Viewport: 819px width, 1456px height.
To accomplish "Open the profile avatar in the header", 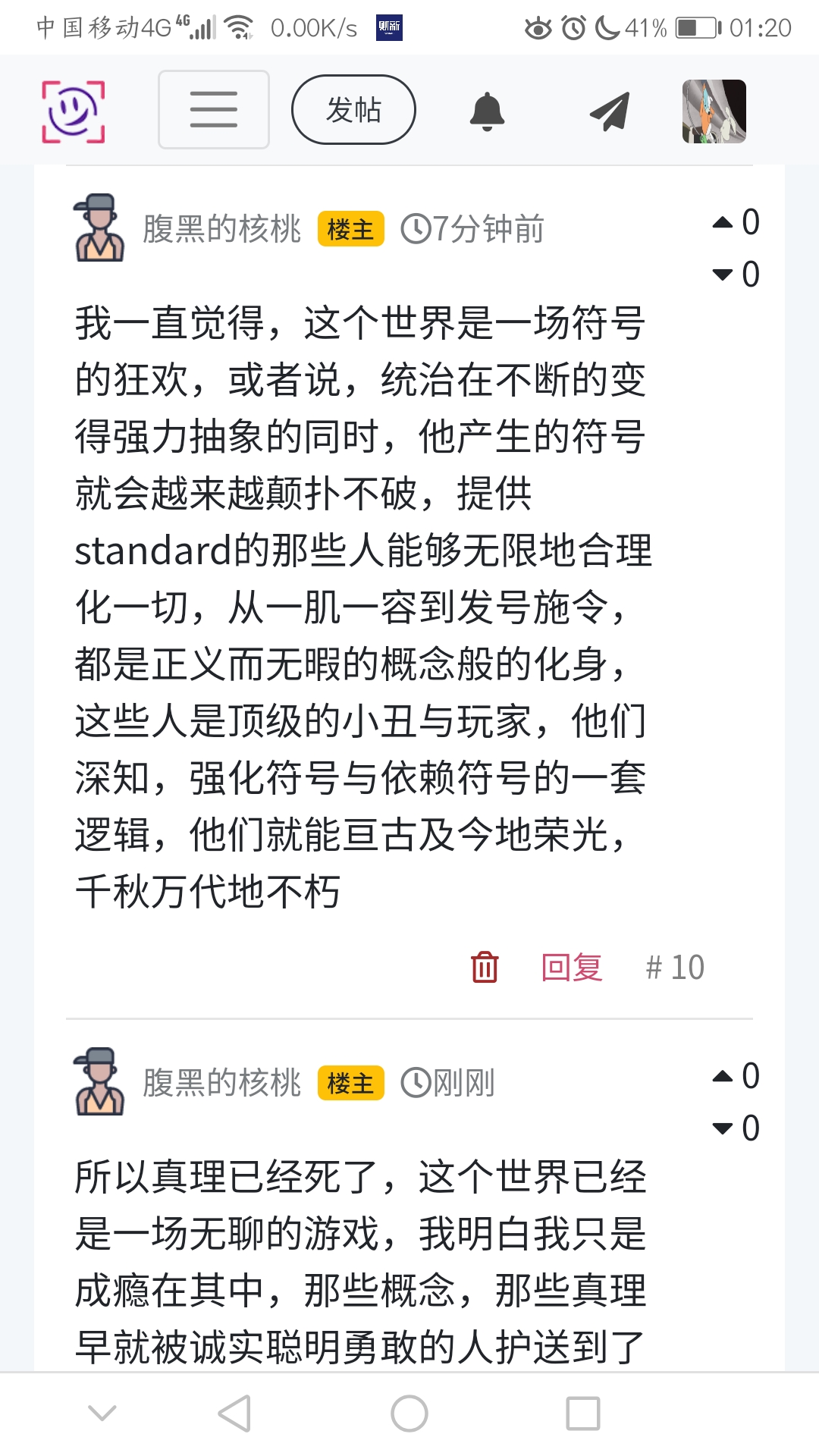I will click(x=714, y=111).
